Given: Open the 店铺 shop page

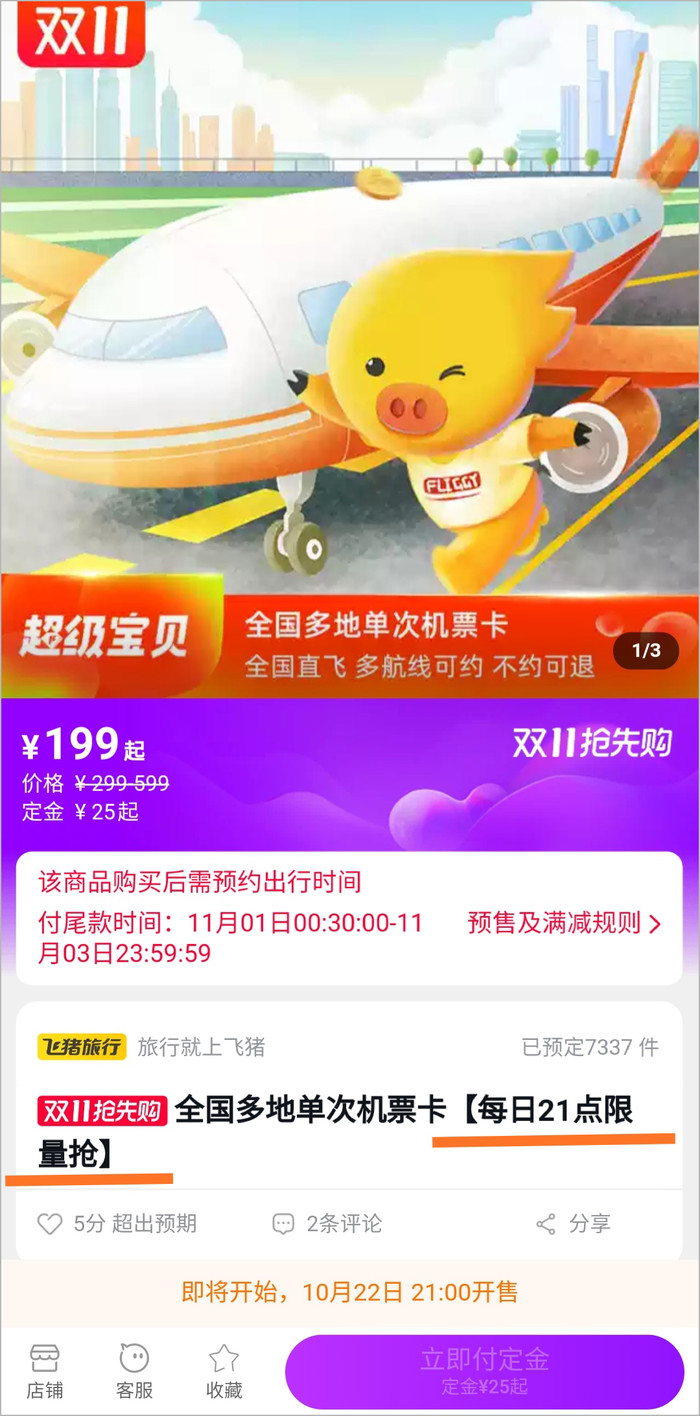Looking at the screenshot, I should (44, 1370).
